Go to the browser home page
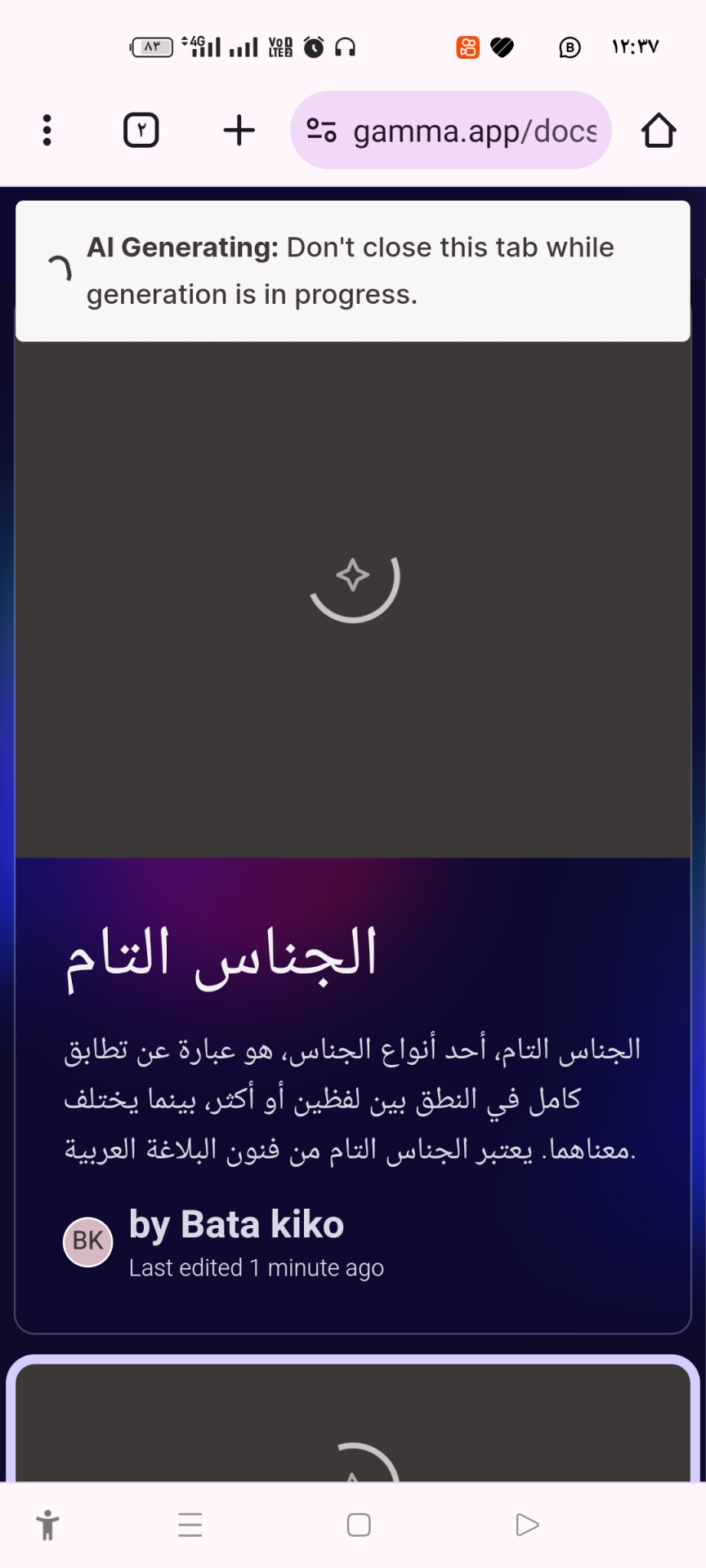Screen dimensions: 706x1568 coord(658,131)
